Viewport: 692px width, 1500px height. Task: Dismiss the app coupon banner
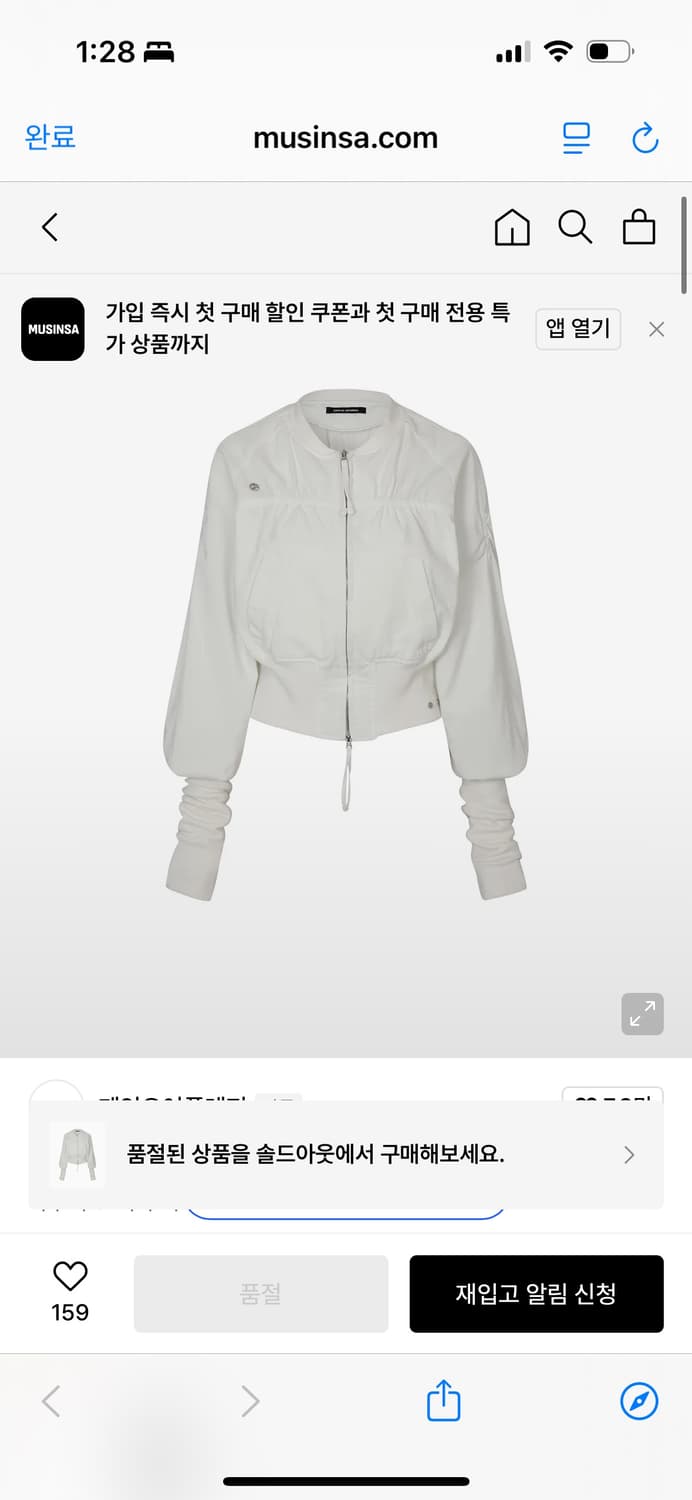click(656, 329)
